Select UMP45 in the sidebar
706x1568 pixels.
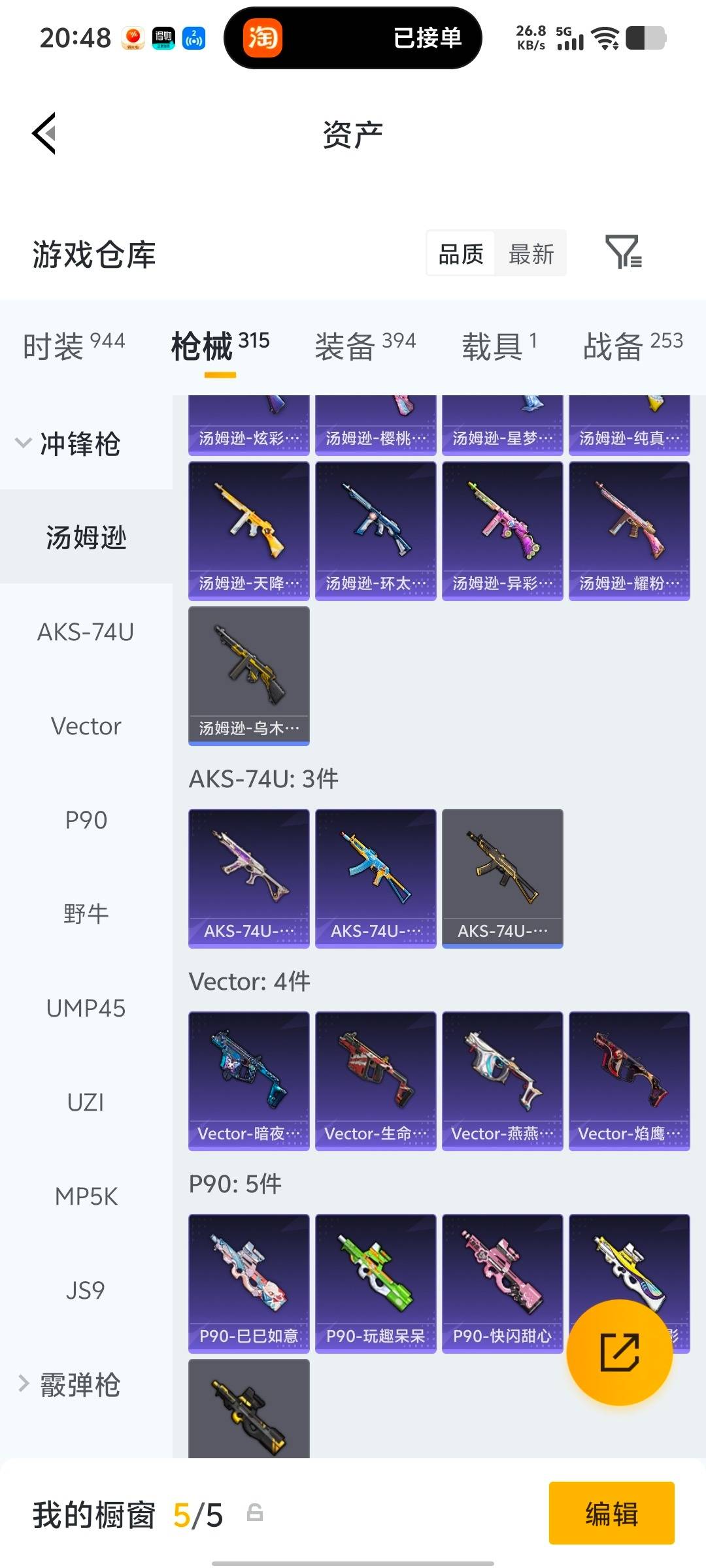[x=86, y=1008]
